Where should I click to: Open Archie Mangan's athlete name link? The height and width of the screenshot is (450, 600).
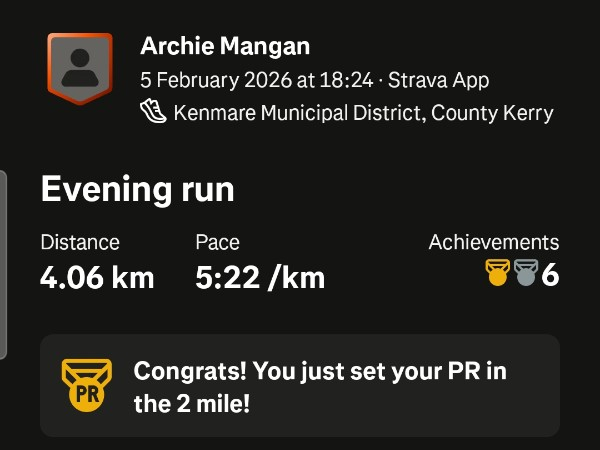coord(225,46)
